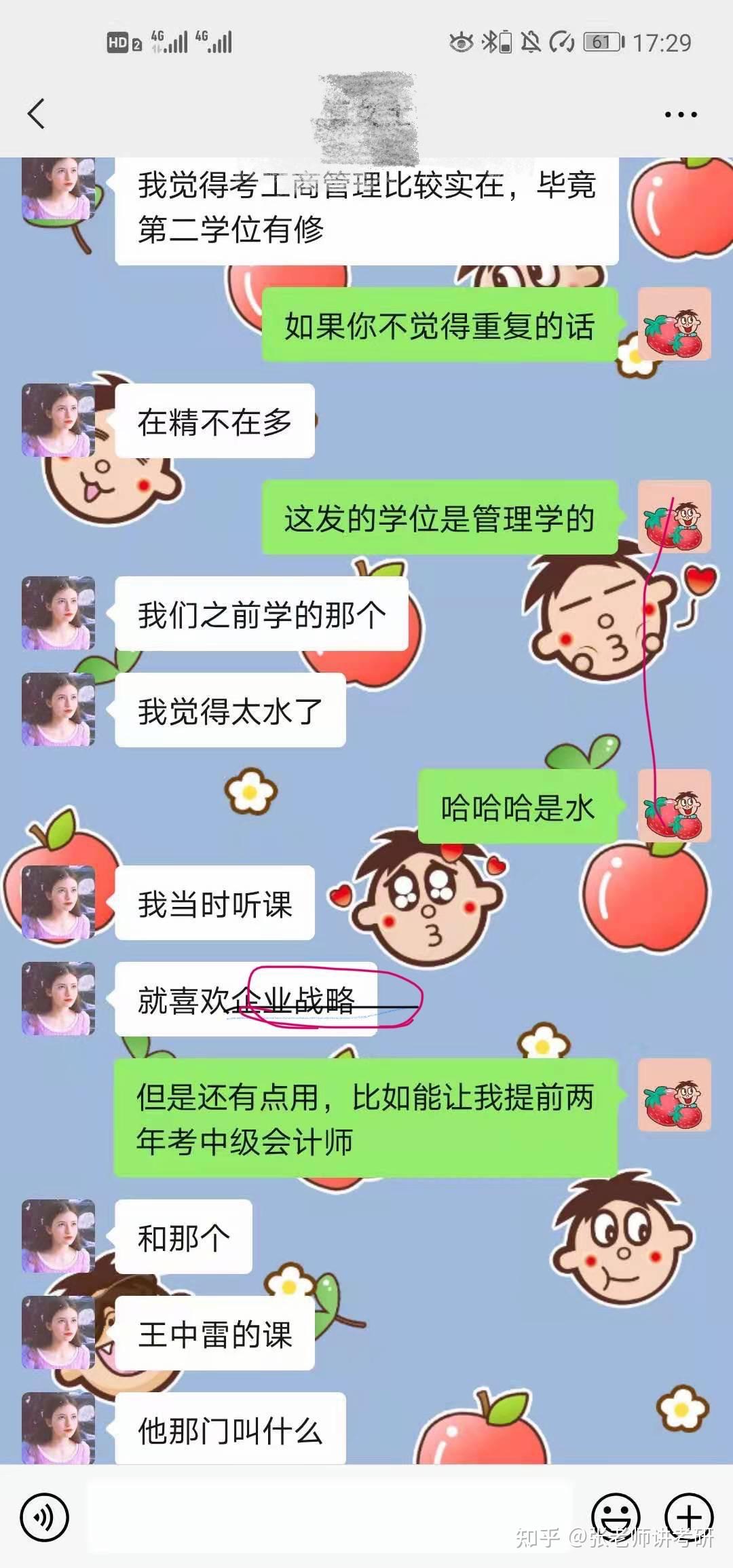Toggle eye-comfort mode from the status bar
This screenshot has height=1568, width=733.
pos(462,42)
